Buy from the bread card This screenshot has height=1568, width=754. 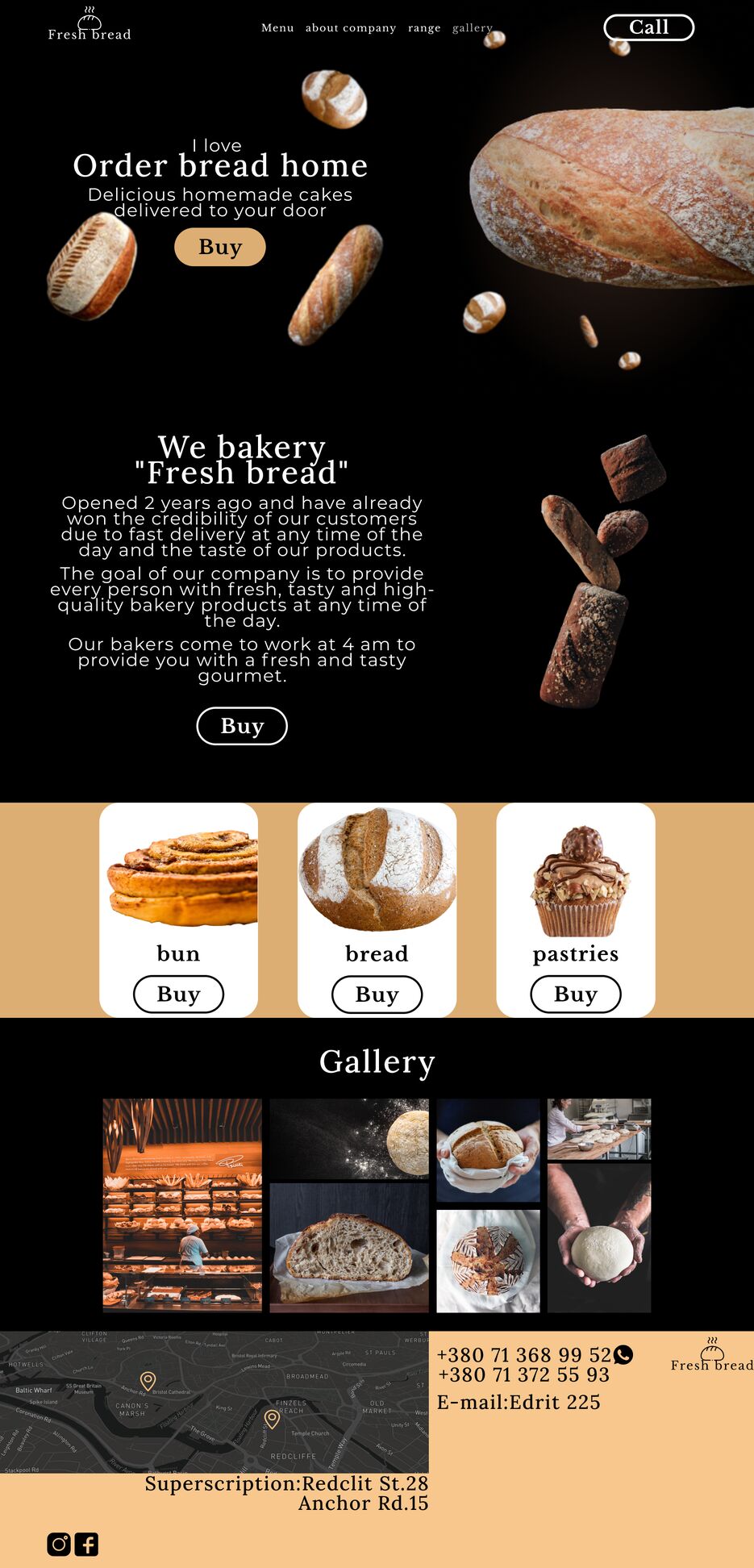pyautogui.click(x=377, y=995)
